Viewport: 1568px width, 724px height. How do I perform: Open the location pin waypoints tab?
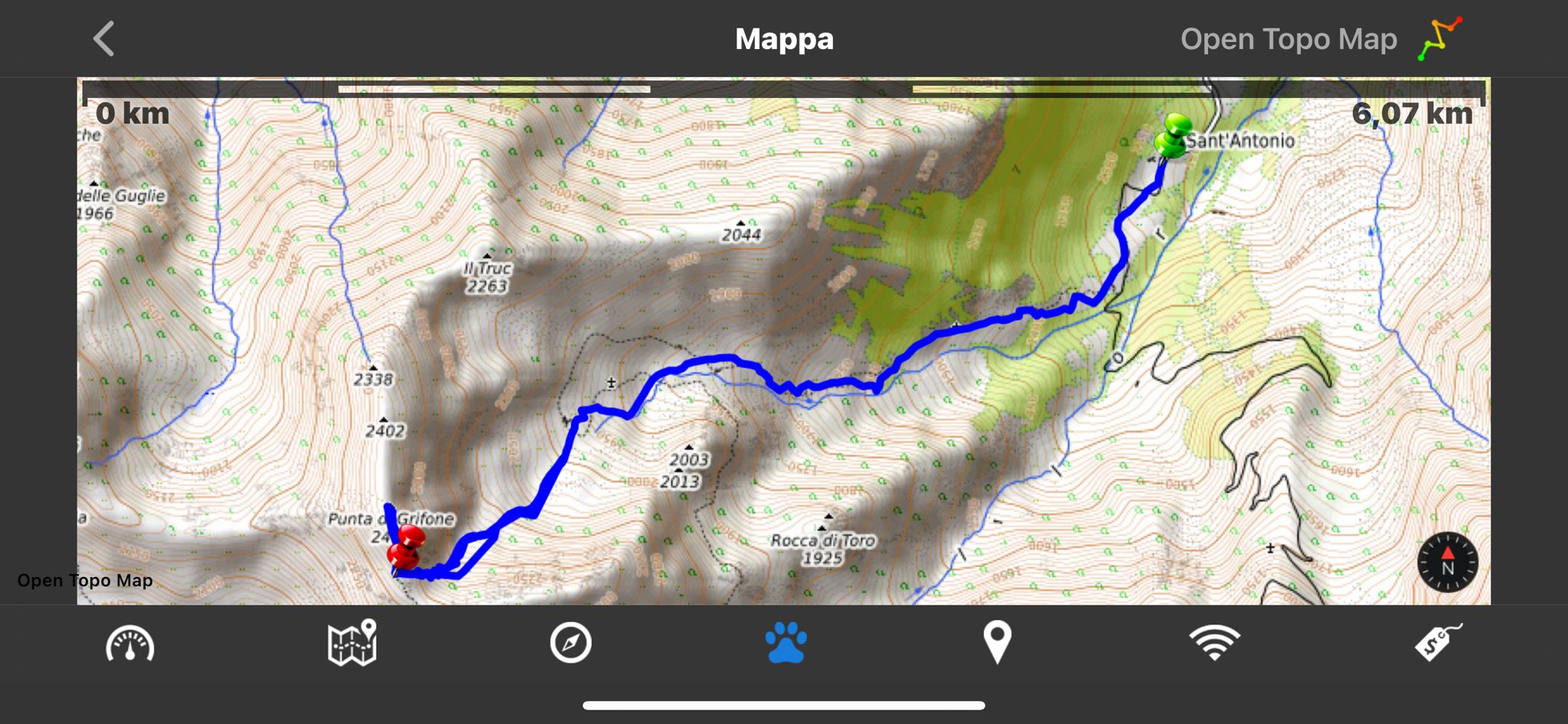[997, 643]
